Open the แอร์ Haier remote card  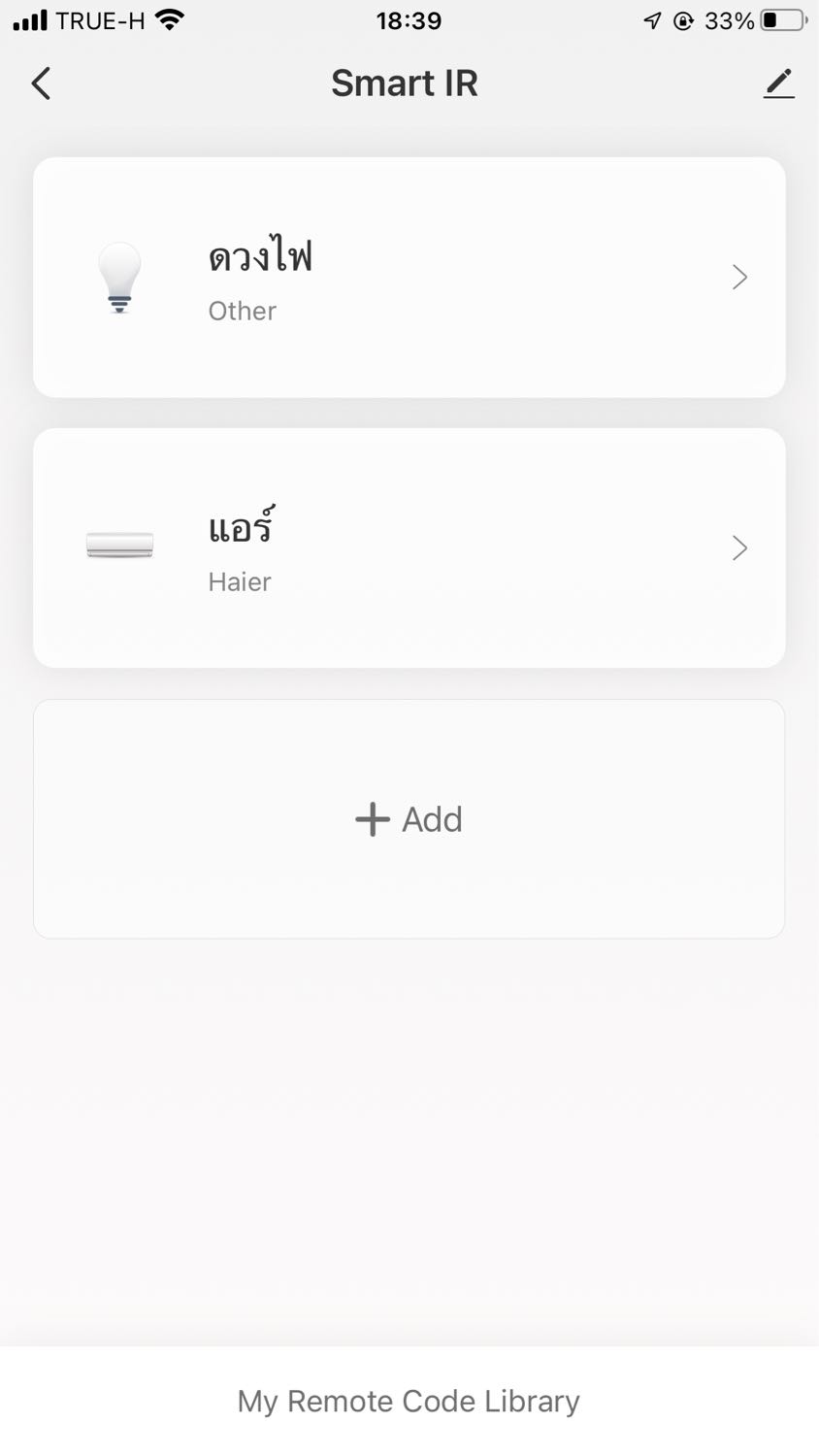tap(409, 548)
